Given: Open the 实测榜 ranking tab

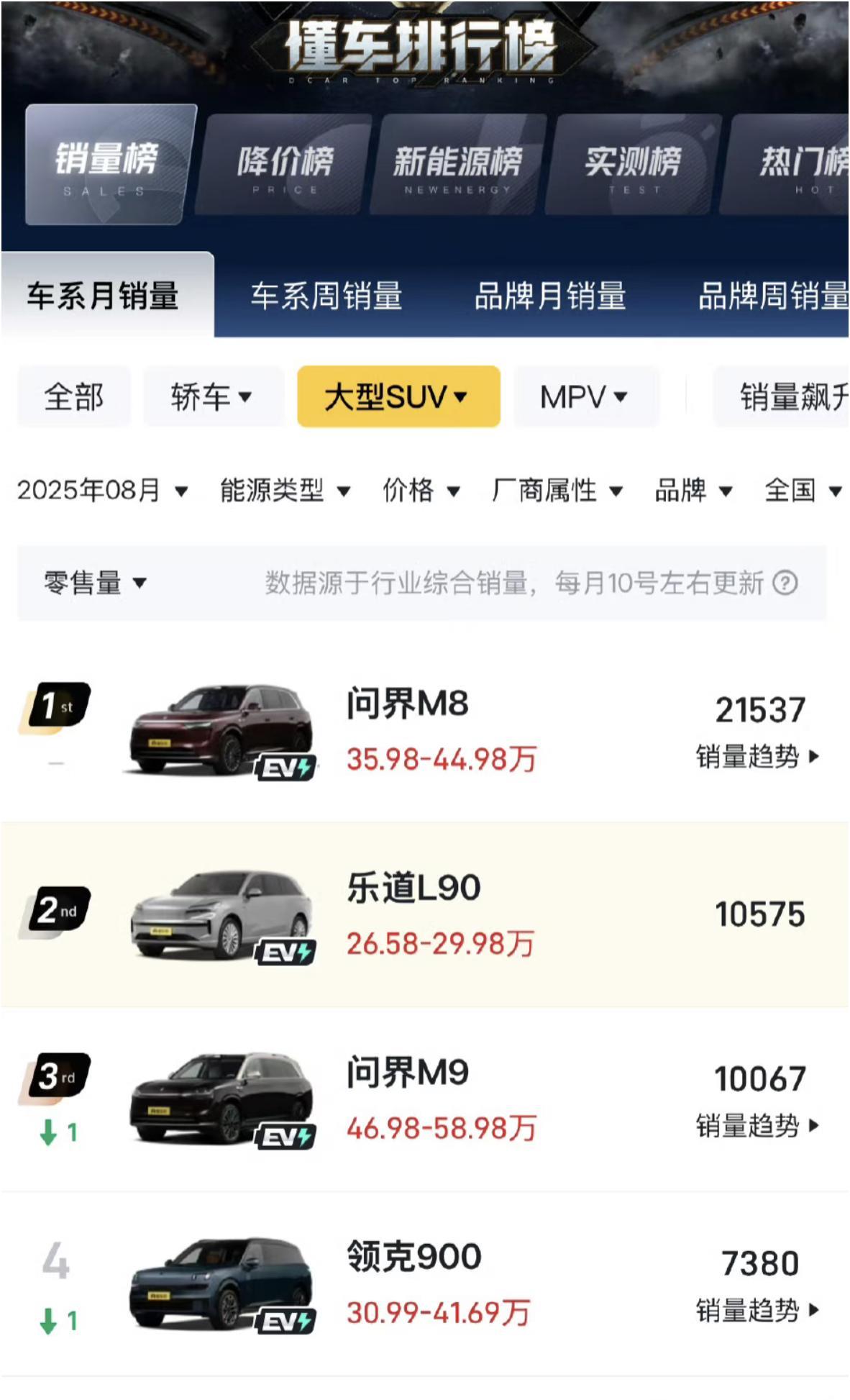Looking at the screenshot, I should [633, 164].
